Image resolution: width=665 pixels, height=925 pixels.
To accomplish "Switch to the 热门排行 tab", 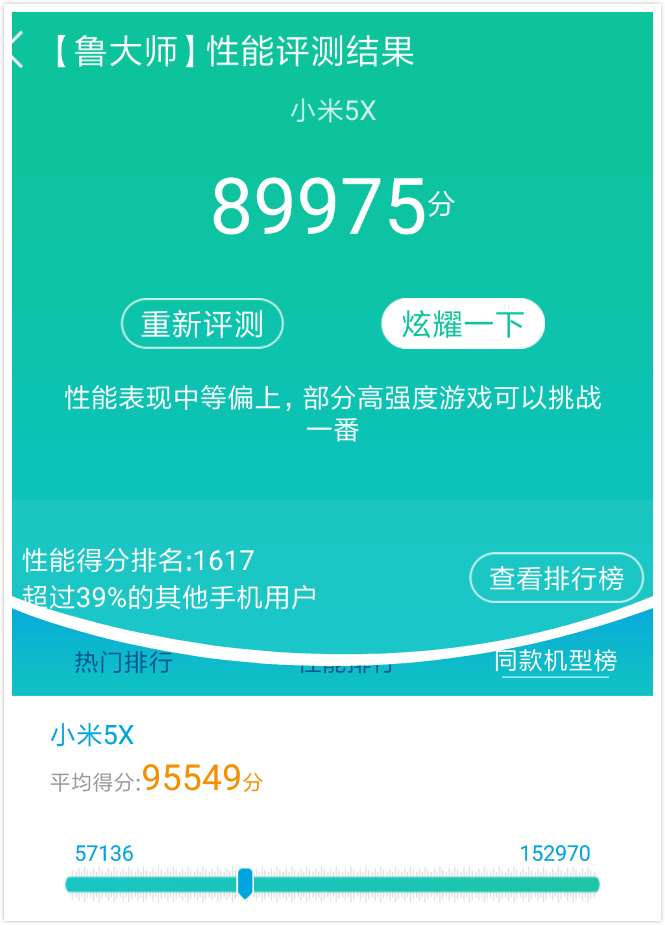I will 123,662.
